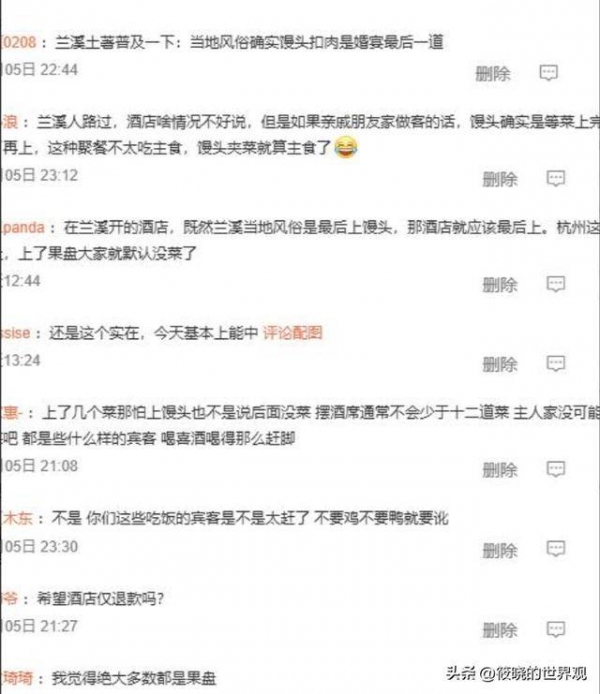Reply to the 希望酒店仅退款吗 comment

(556, 630)
